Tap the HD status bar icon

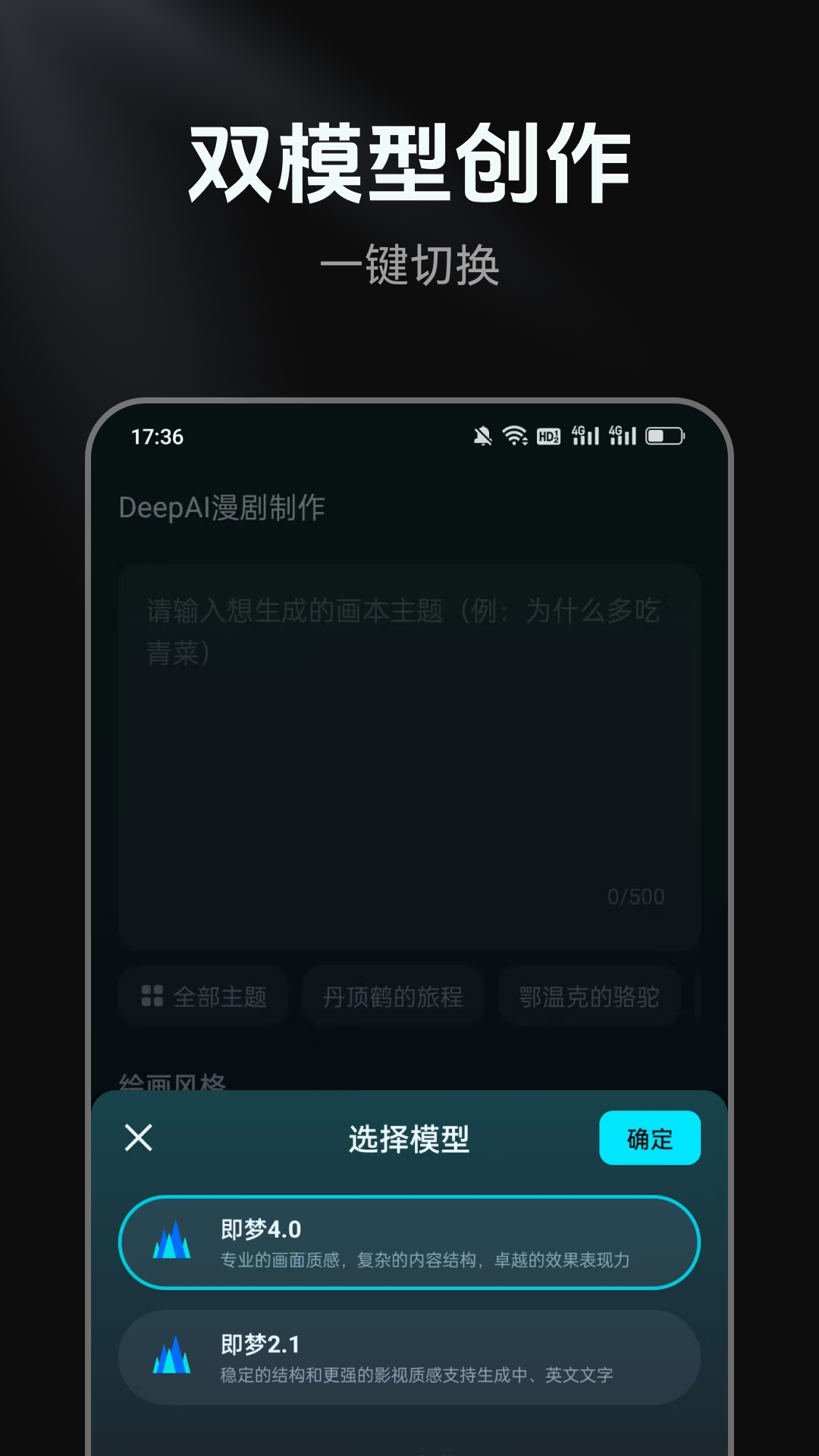(550, 436)
